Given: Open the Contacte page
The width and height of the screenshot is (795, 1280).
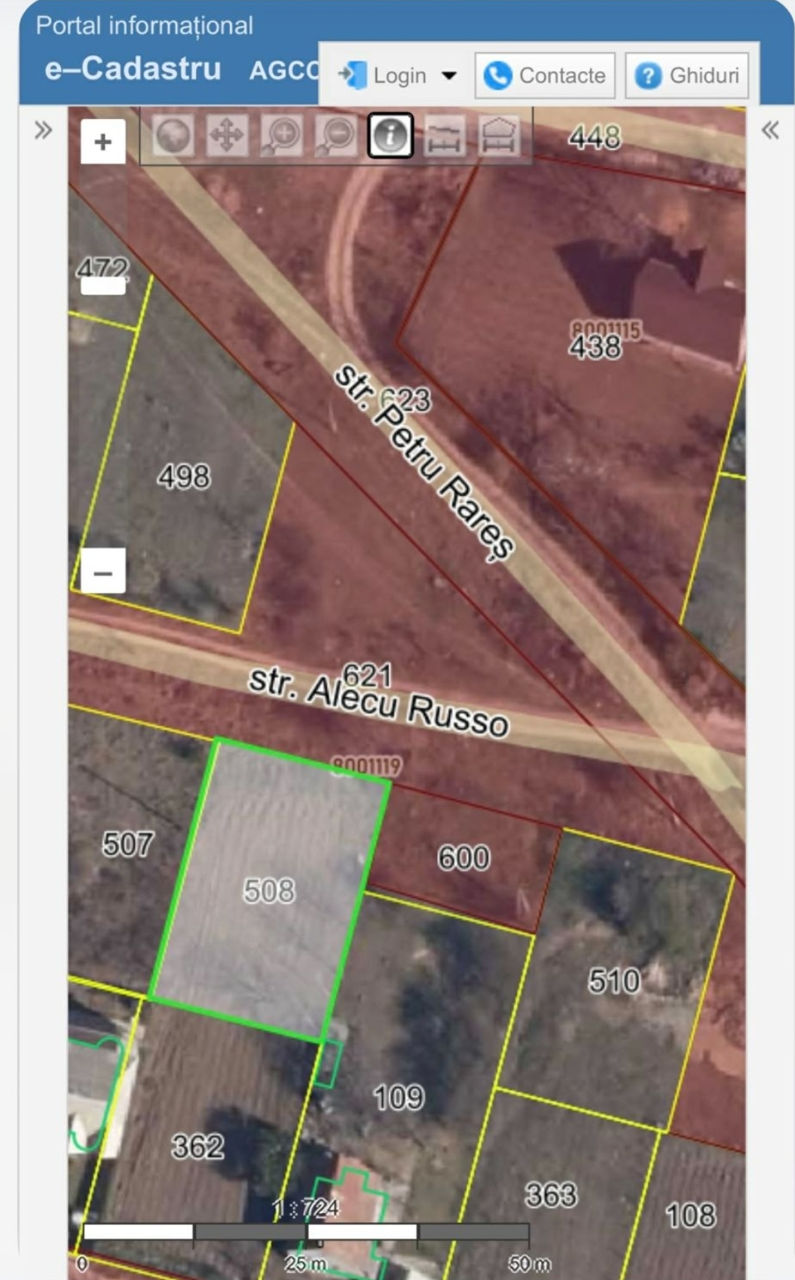Looking at the screenshot, I should (x=545, y=75).
